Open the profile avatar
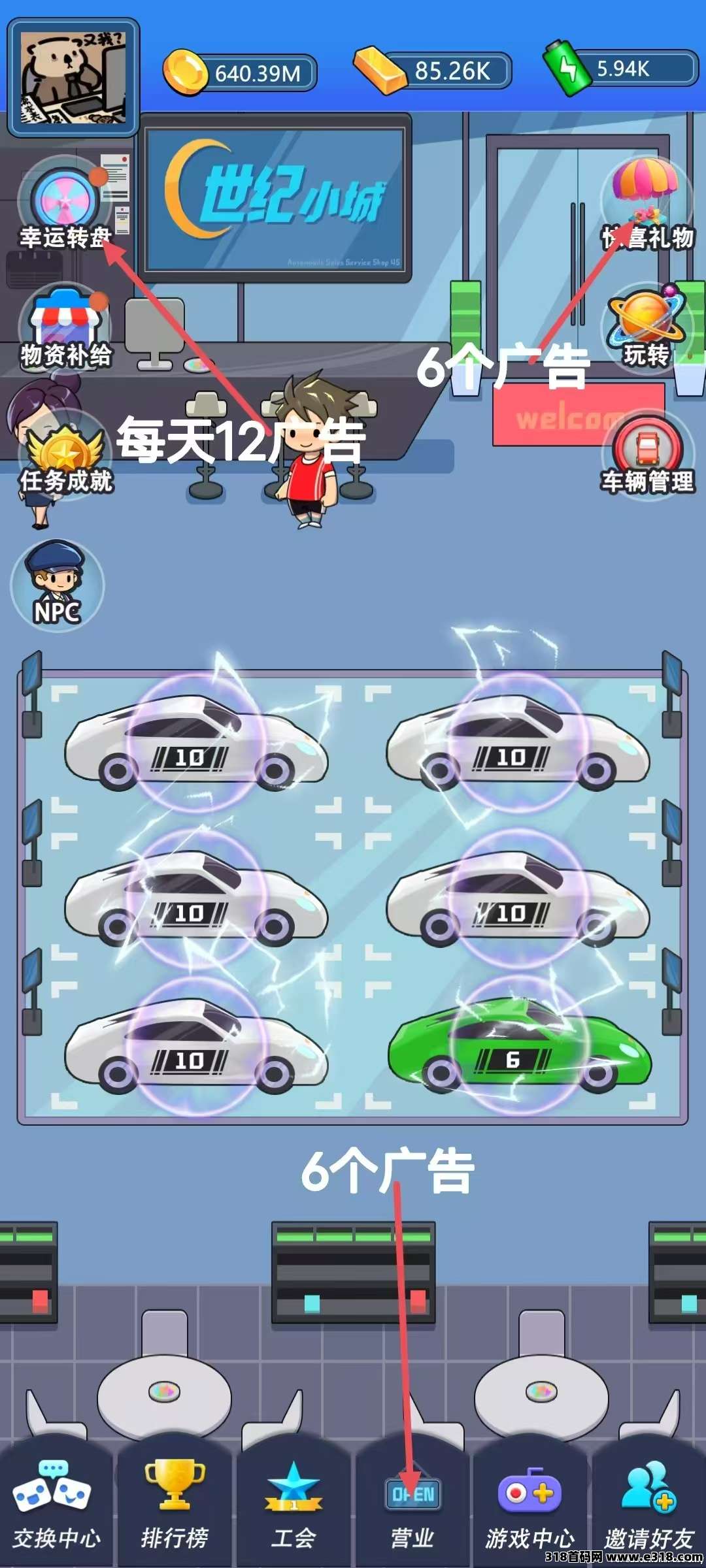The width and height of the screenshot is (706, 1568). point(73,77)
